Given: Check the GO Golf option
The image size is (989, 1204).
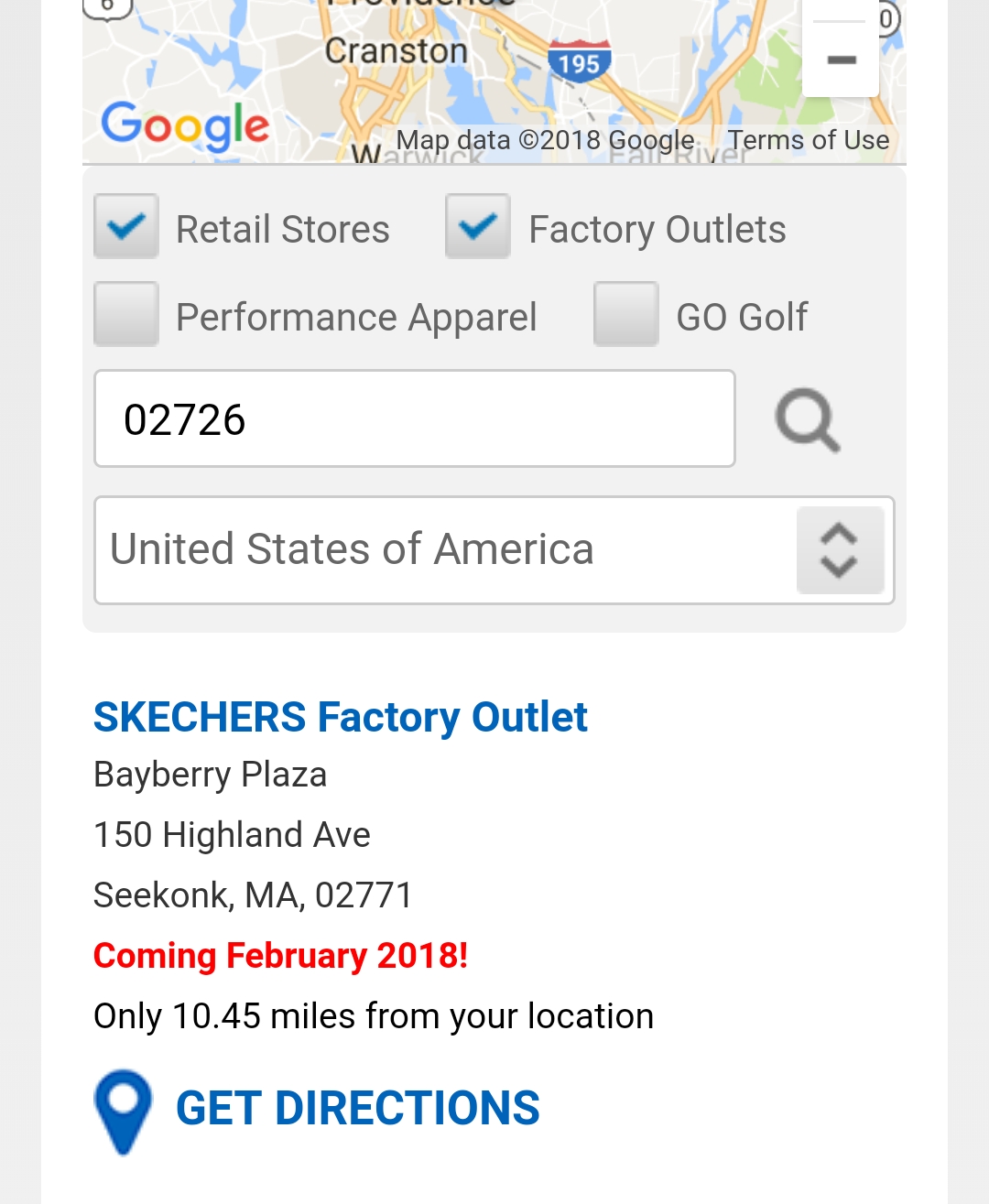Looking at the screenshot, I should [x=626, y=314].
